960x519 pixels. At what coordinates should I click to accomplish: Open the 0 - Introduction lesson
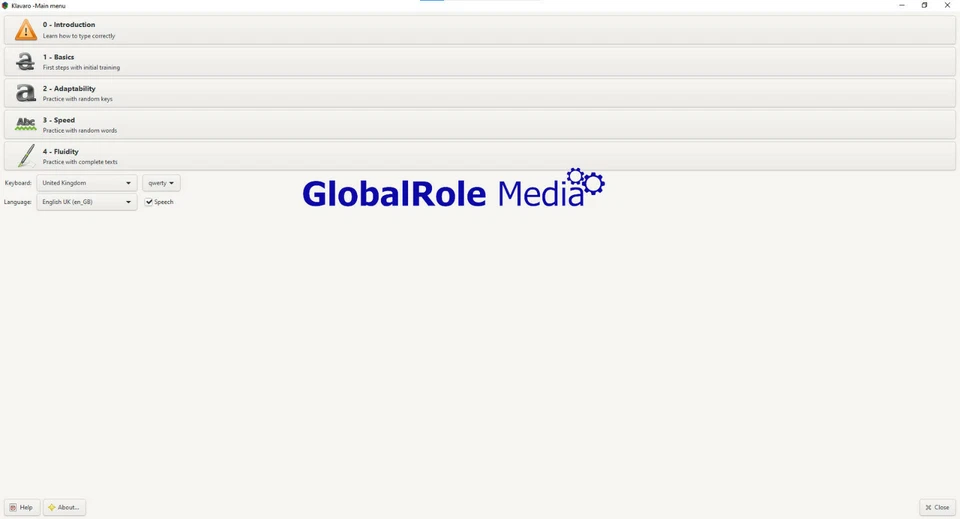(x=480, y=30)
